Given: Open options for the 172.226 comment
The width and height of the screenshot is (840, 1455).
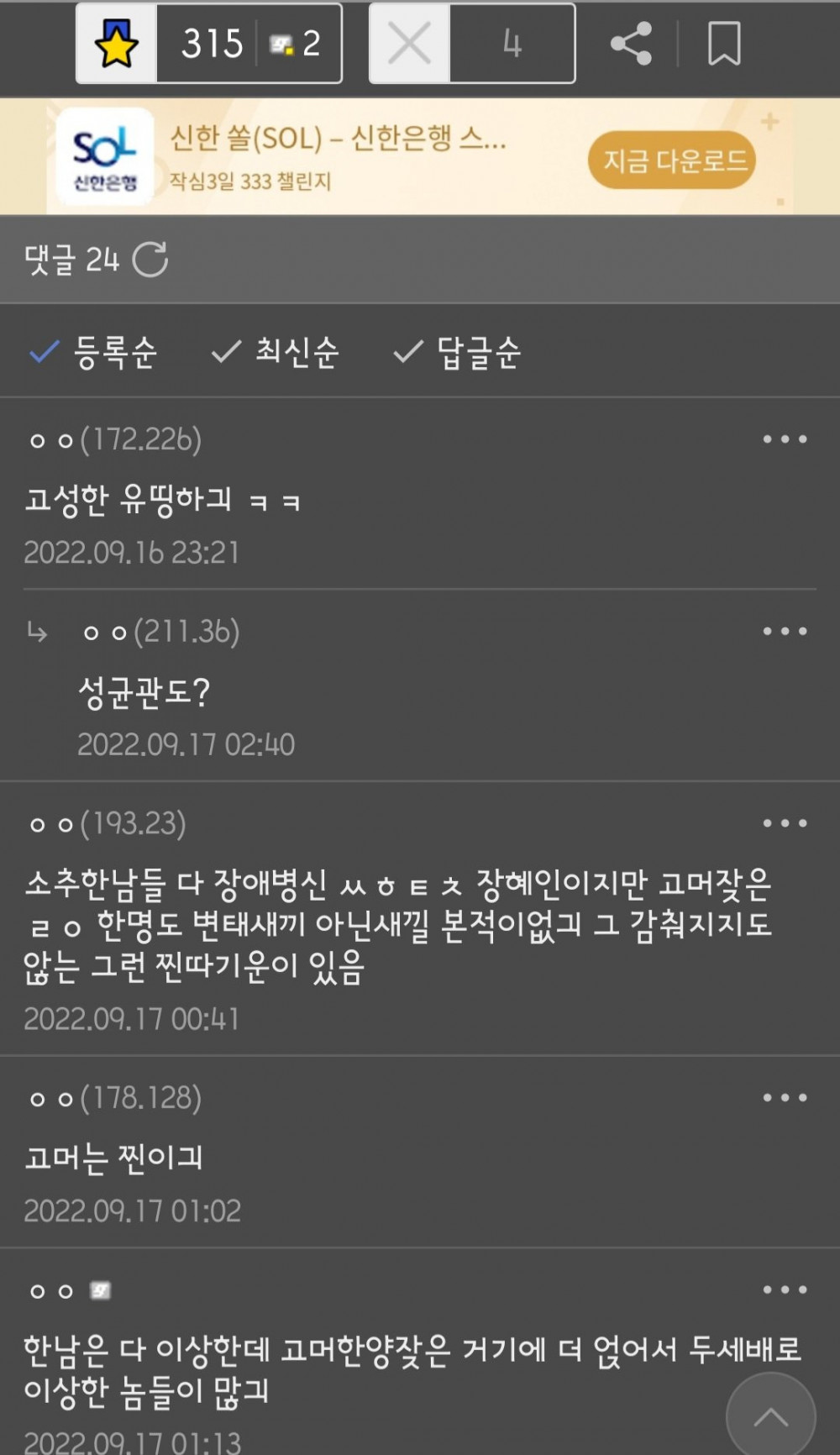Looking at the screenshot, I should tap(785, 439).
